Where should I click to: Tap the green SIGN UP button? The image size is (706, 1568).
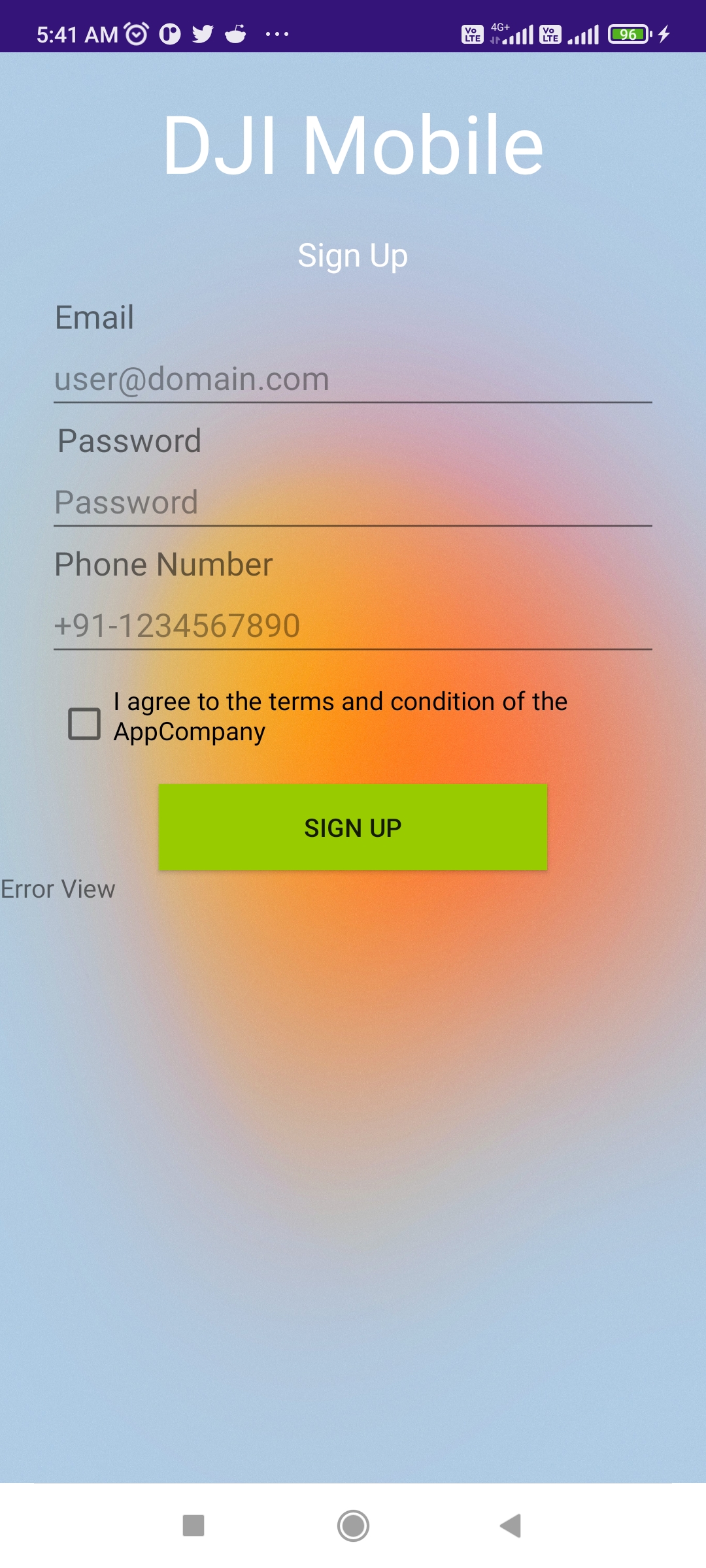[353, 827]
